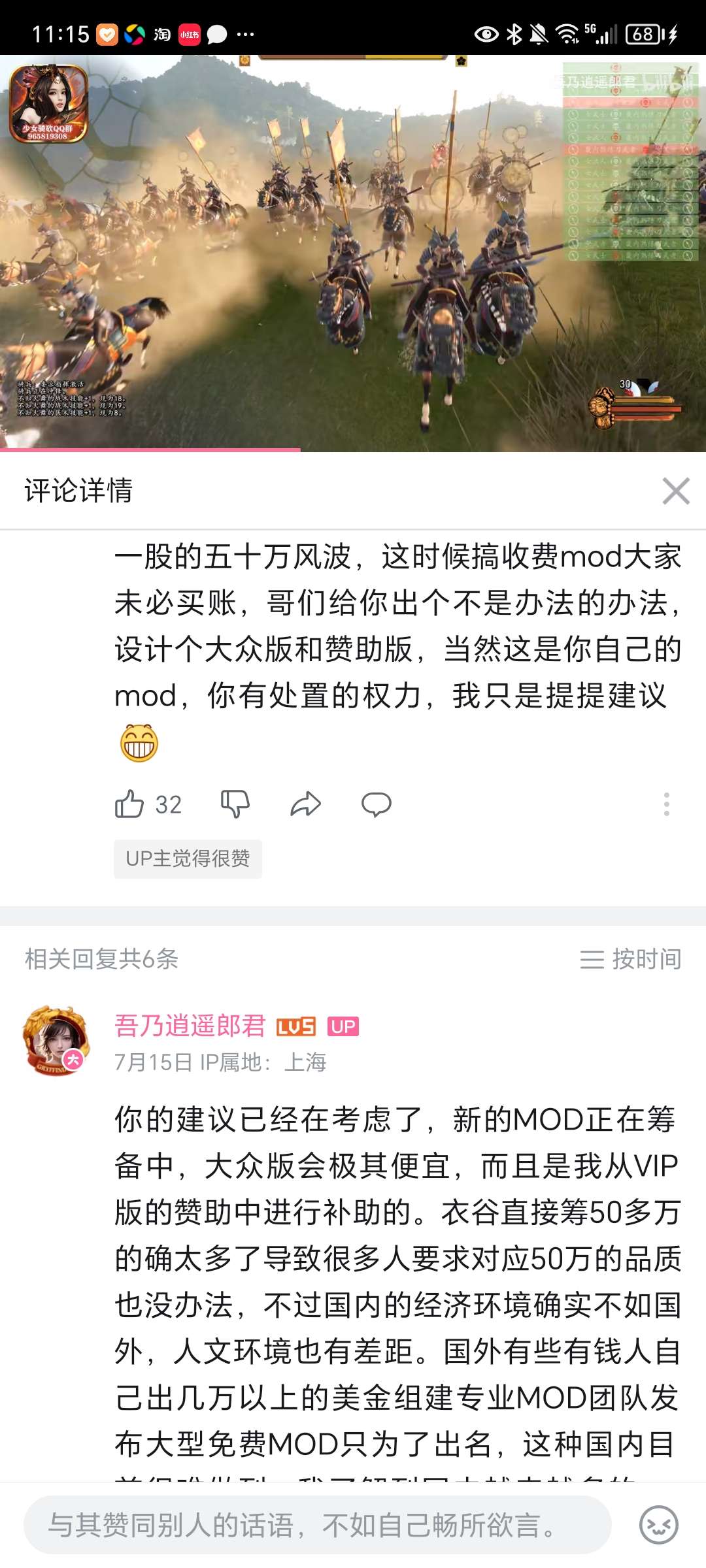Viewport: 706px width, 1568px height.
Task: Open the emoji picker beside input
Action: 658,1526
